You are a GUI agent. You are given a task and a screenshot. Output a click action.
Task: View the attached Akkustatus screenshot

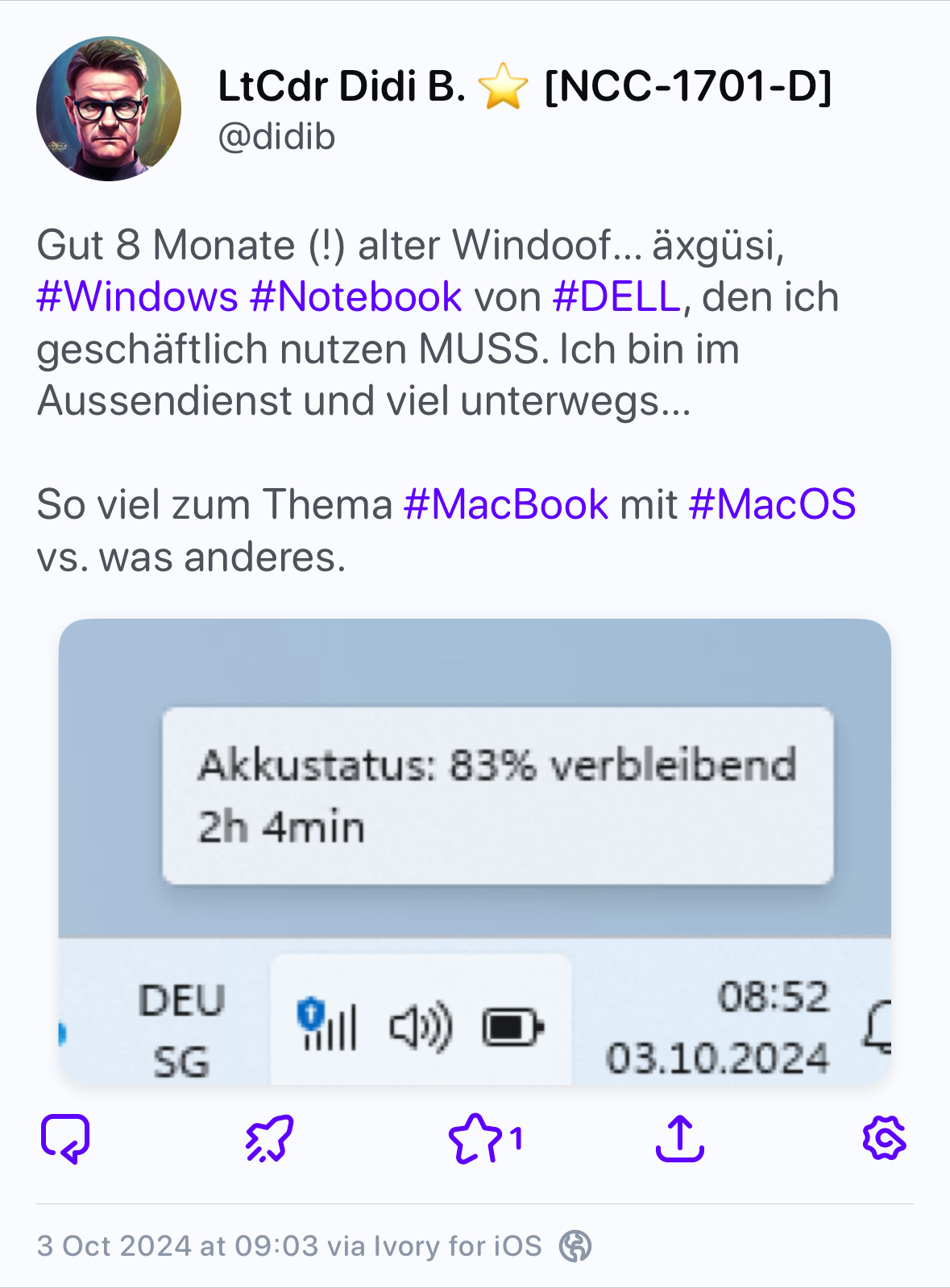pos(475,851)
